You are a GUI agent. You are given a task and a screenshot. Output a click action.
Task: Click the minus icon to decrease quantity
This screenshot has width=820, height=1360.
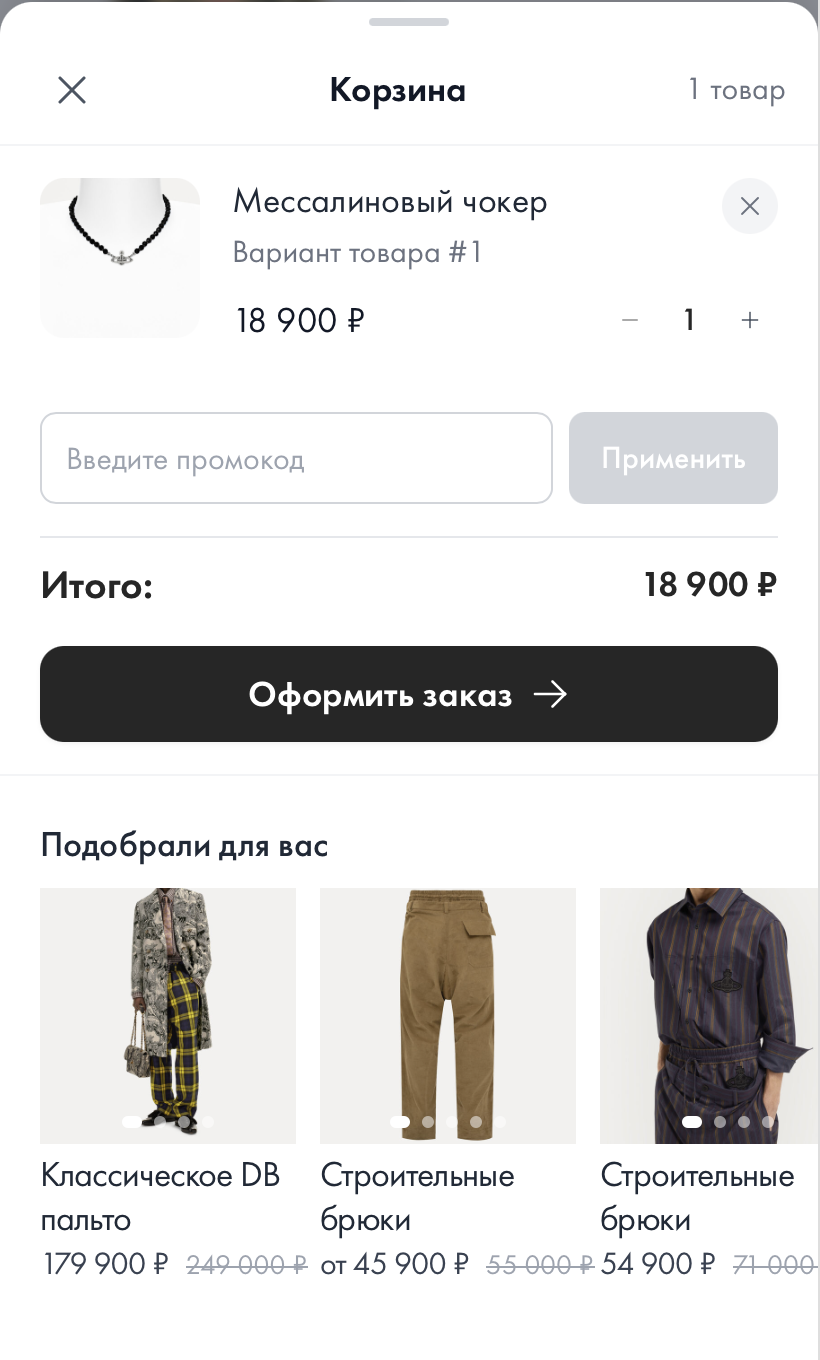point(630,320)
